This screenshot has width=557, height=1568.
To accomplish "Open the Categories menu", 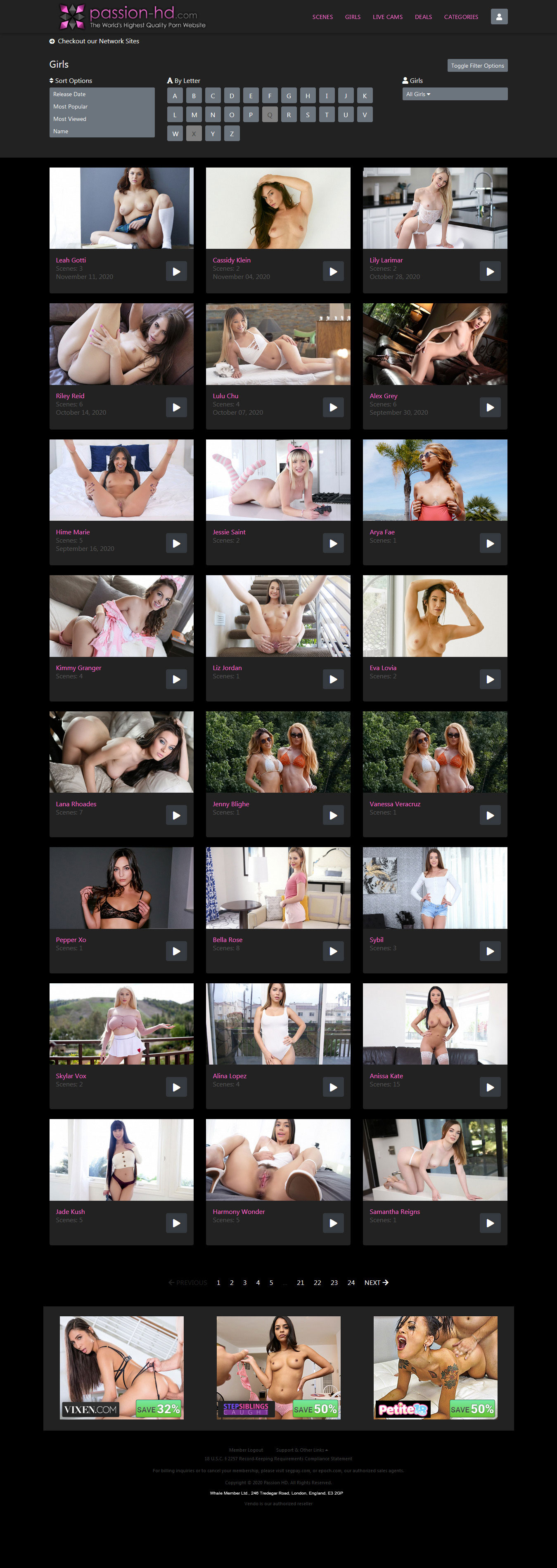I will [x=461, y=17].
